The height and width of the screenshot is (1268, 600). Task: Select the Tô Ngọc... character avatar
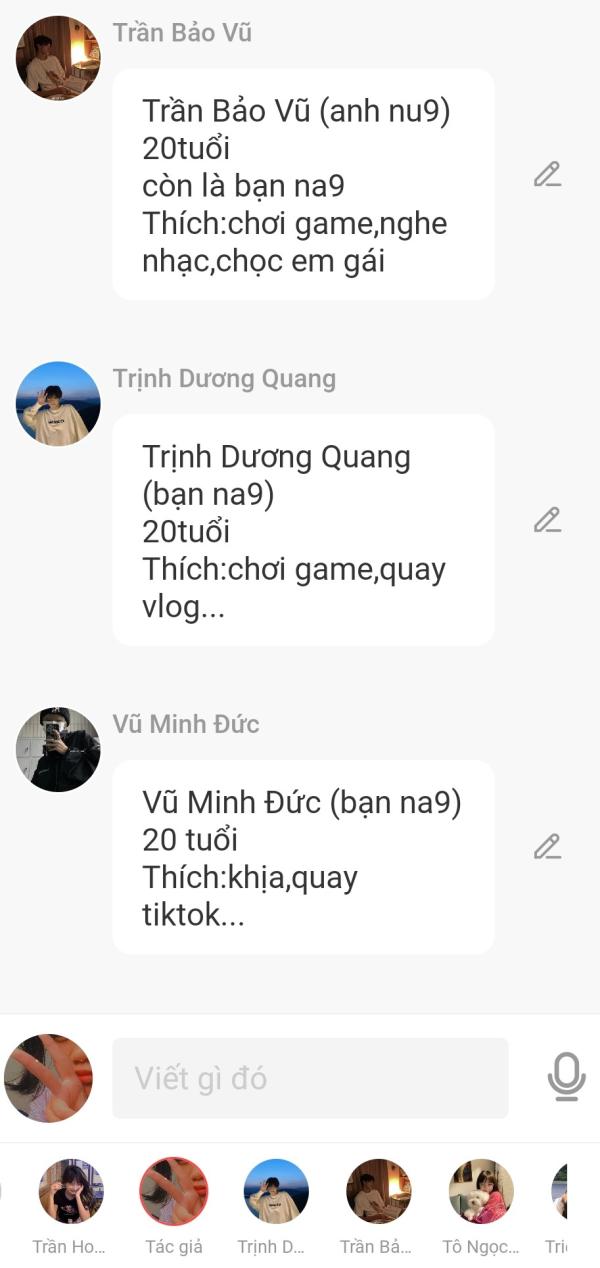click(481, 1191)
